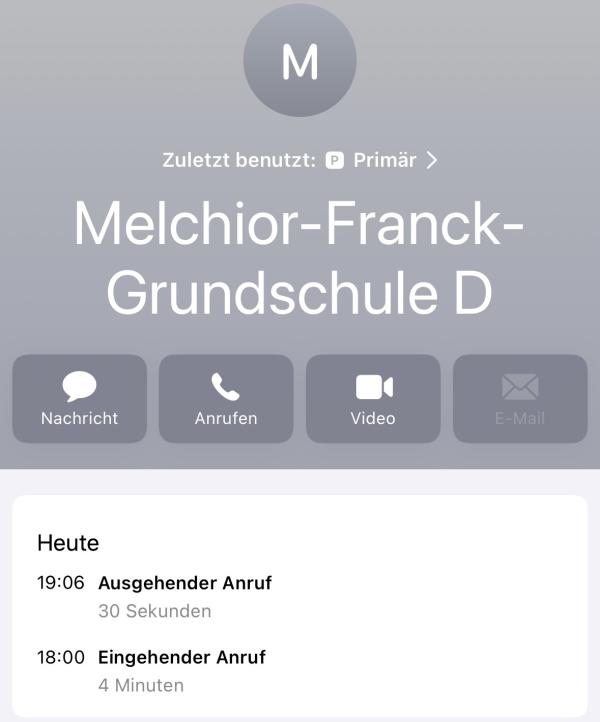Viewport: 600px width, 722px height.
Task: Open the Zuletzt benutzt Primär line selector
Action: pyautogui.click(x=300, y=160)
